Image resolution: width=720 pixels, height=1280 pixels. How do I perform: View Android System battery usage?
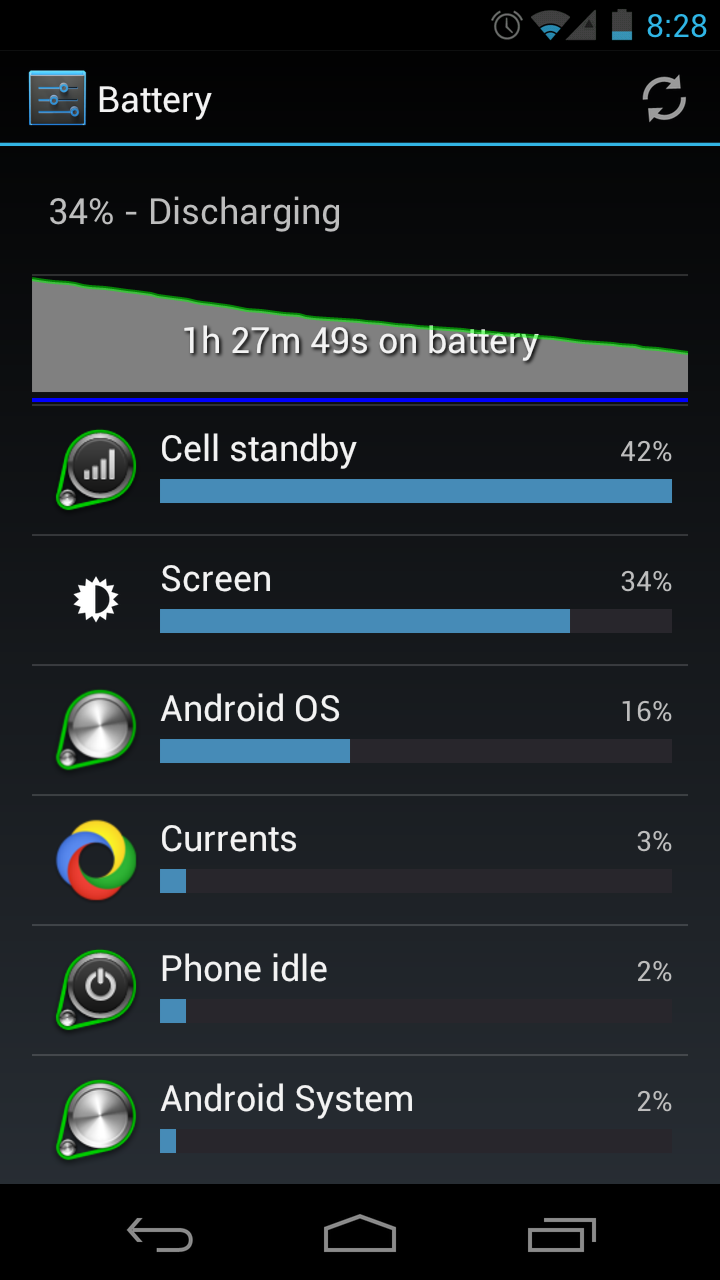(360, 1120)
